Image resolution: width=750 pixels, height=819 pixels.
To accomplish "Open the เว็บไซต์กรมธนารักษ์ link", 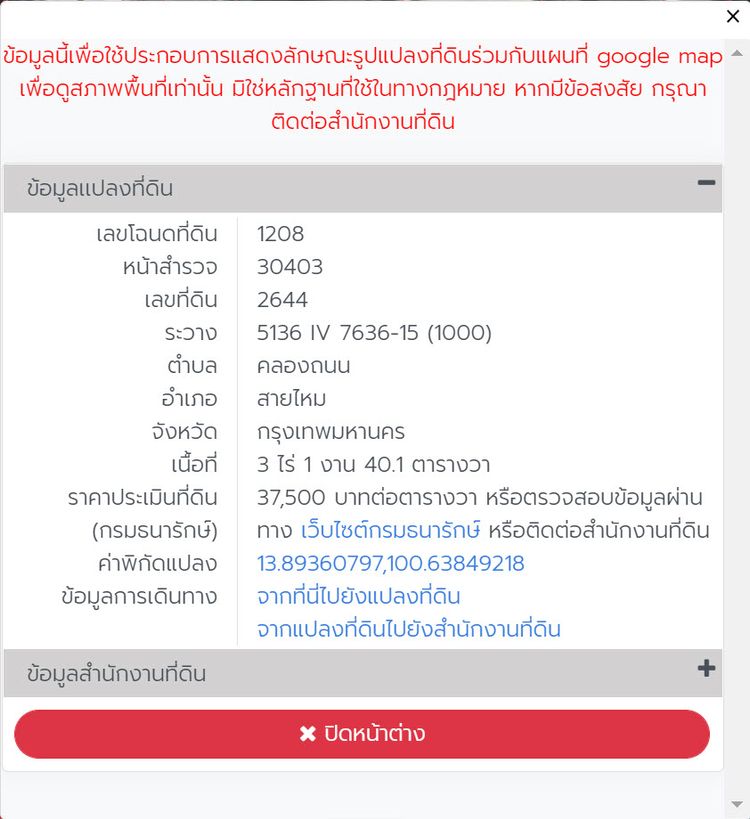I will click(391, 530).
